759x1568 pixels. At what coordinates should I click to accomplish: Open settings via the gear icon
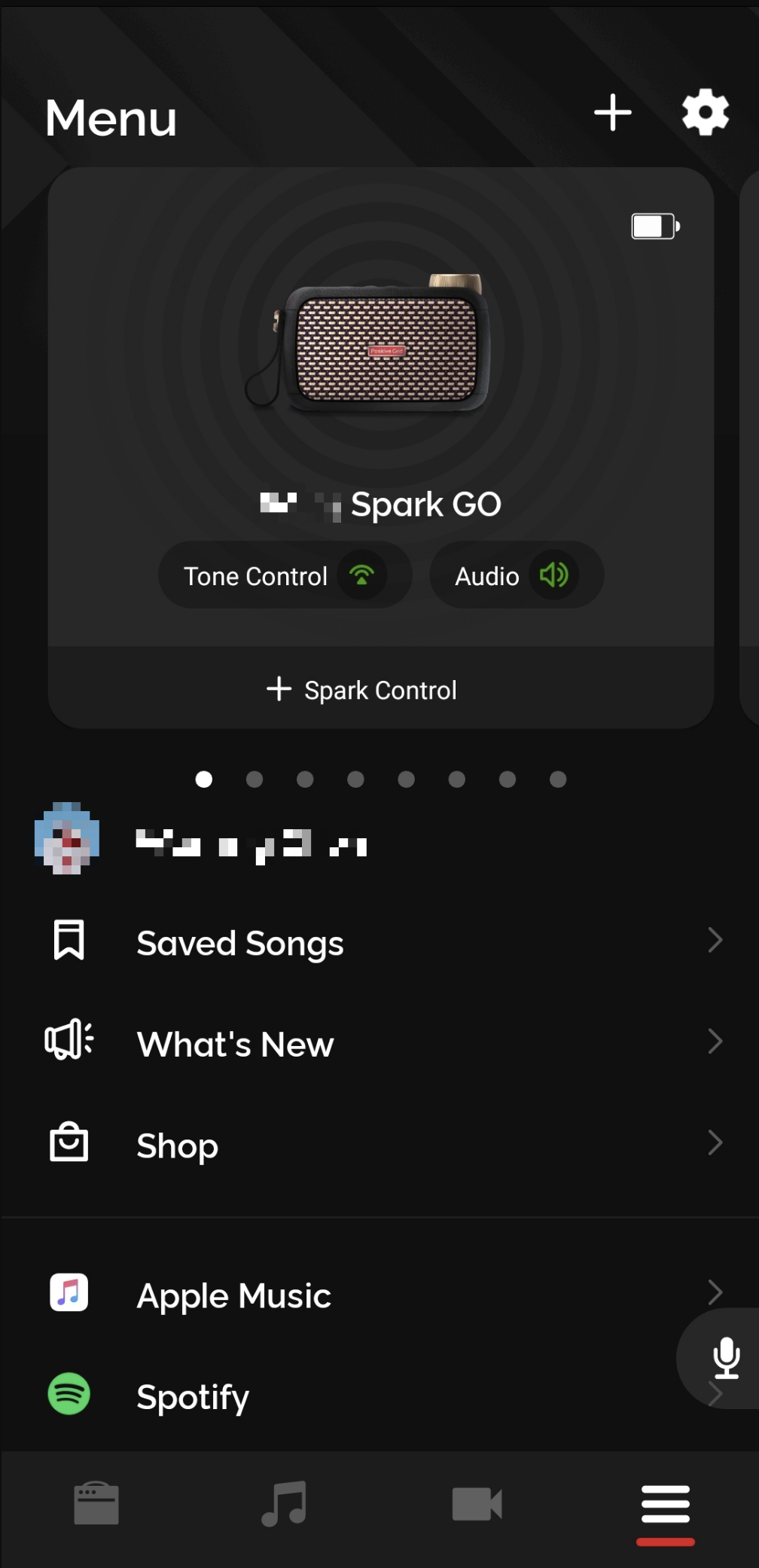click(x=706, y=113)
